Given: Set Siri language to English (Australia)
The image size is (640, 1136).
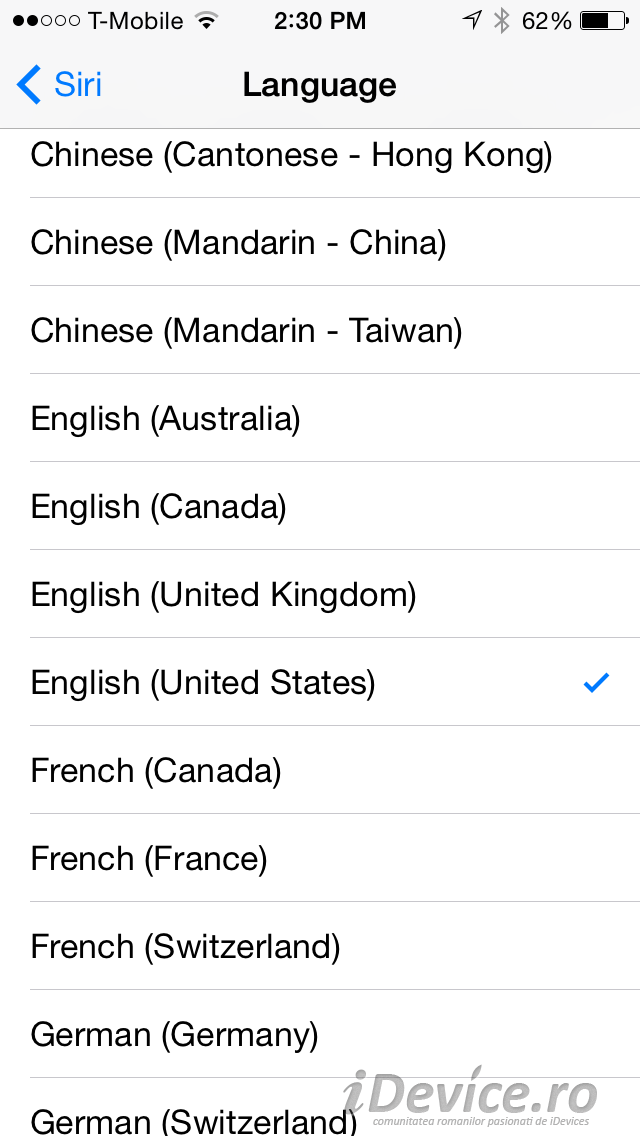Looking at the screenshot, I should (x=320, y=417).
